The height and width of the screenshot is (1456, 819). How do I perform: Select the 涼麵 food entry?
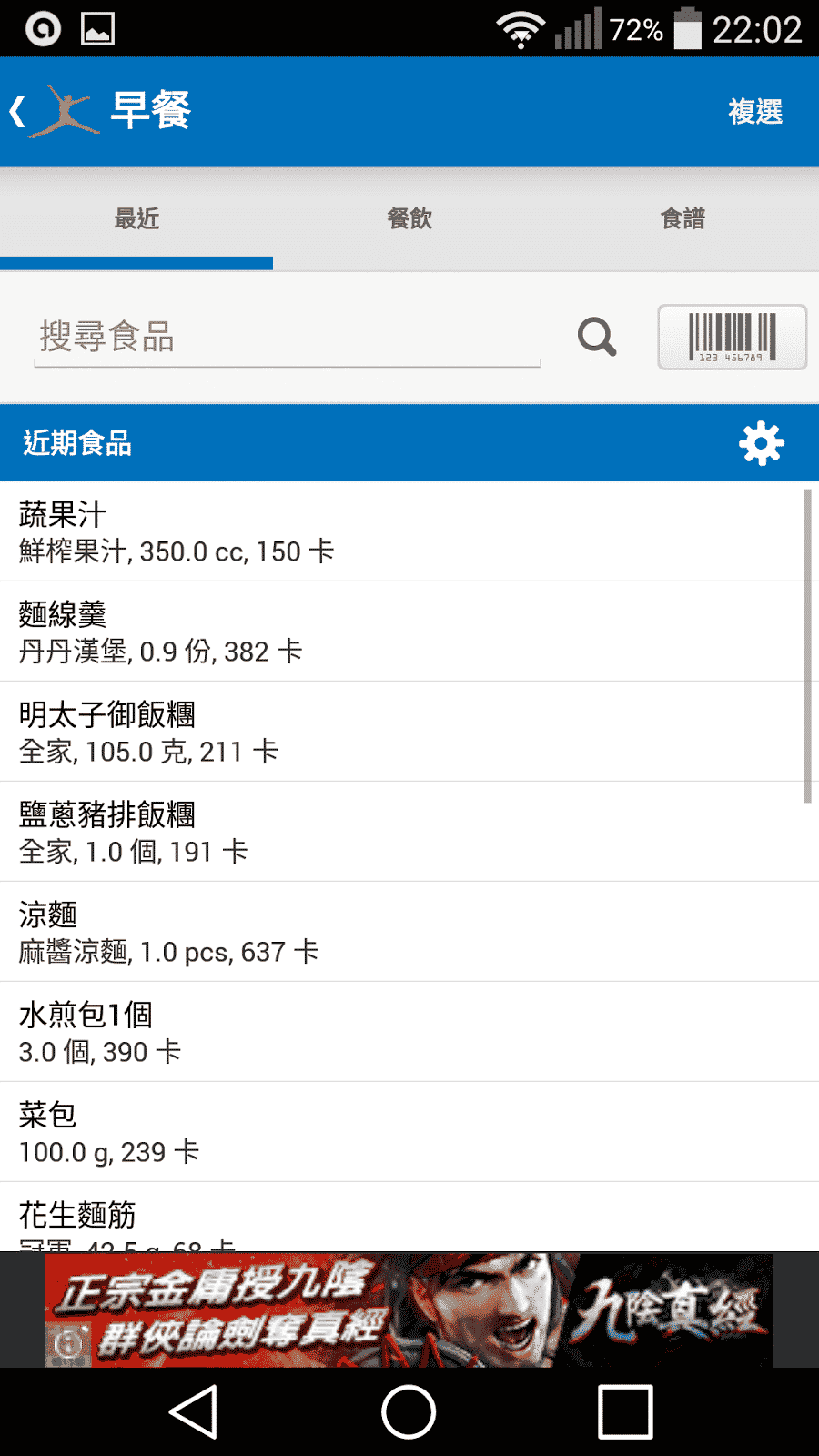point(400,932)
